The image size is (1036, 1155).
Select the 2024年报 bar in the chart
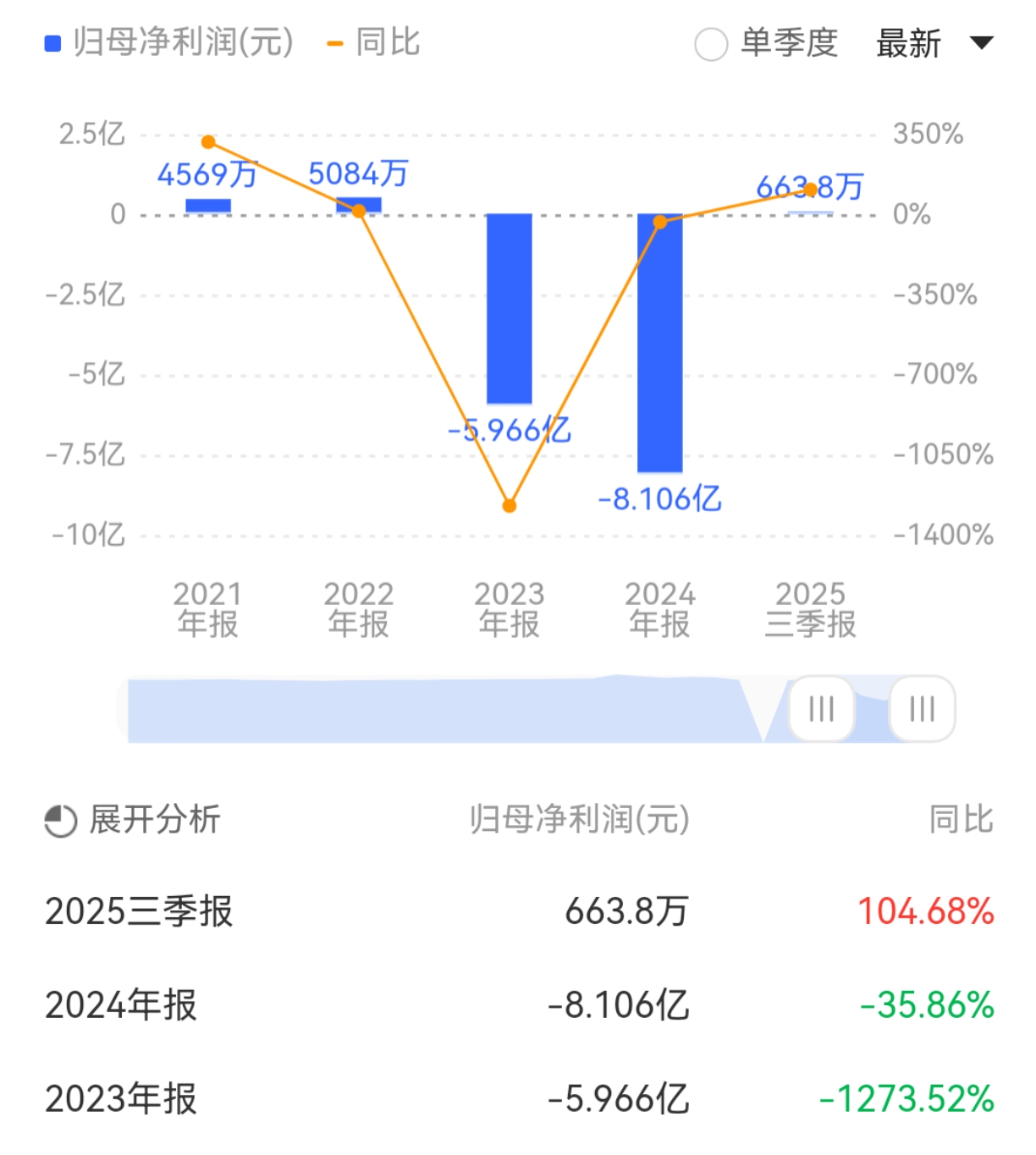click(660, 343)
